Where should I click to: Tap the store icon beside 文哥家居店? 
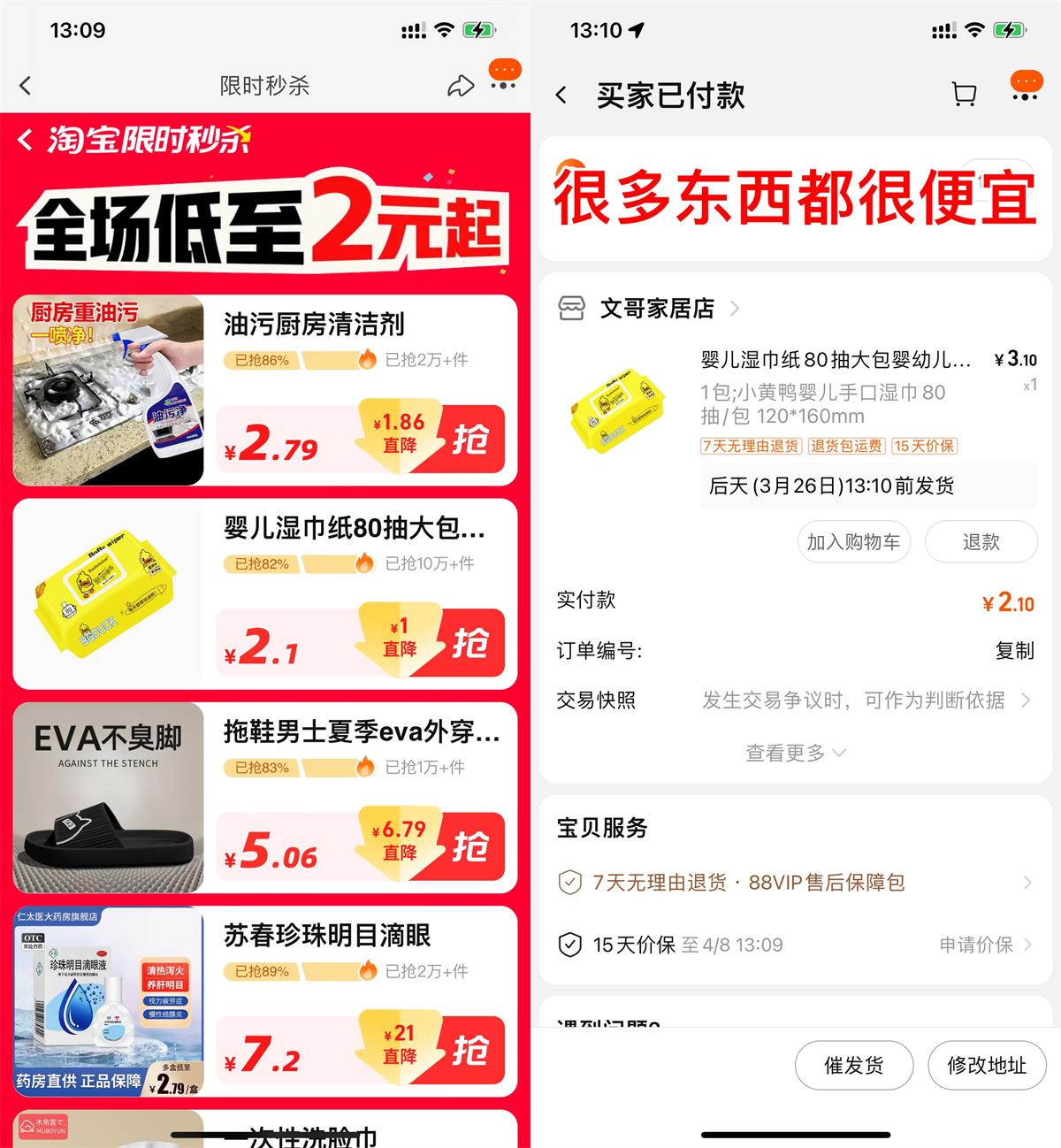tap(573, 308)
